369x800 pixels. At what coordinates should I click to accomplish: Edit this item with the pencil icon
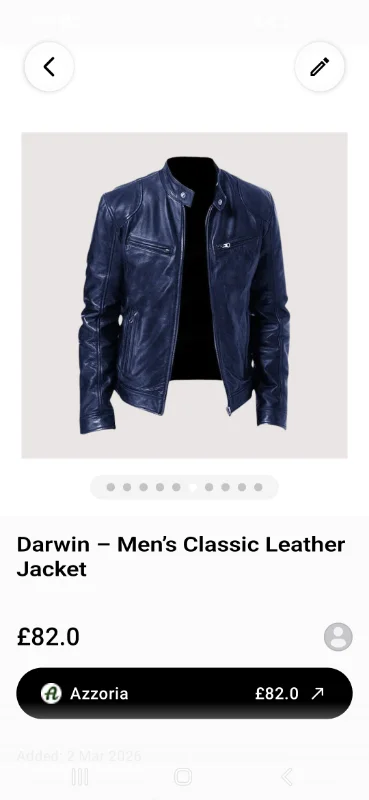(x=319, y=67)
